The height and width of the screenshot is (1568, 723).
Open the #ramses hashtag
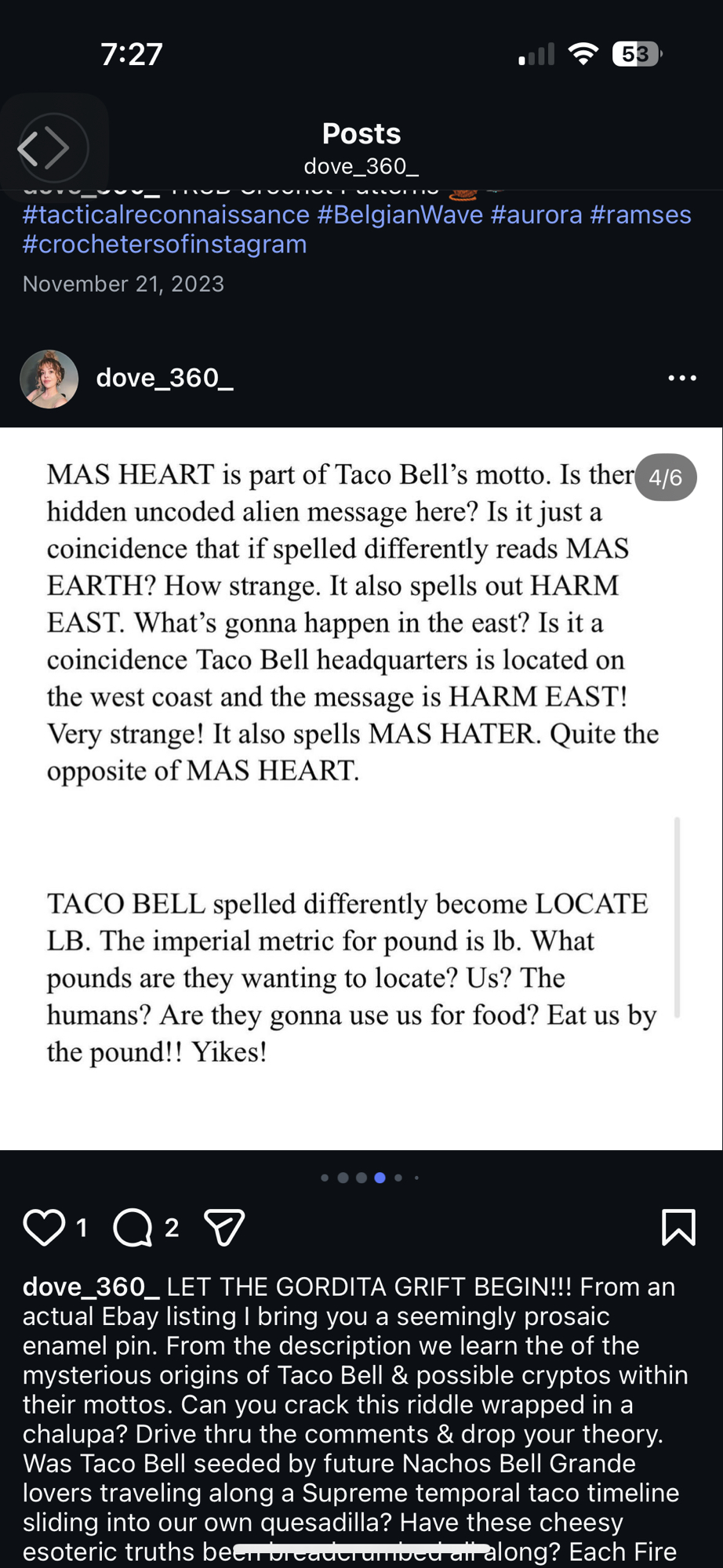click(641, 215)
